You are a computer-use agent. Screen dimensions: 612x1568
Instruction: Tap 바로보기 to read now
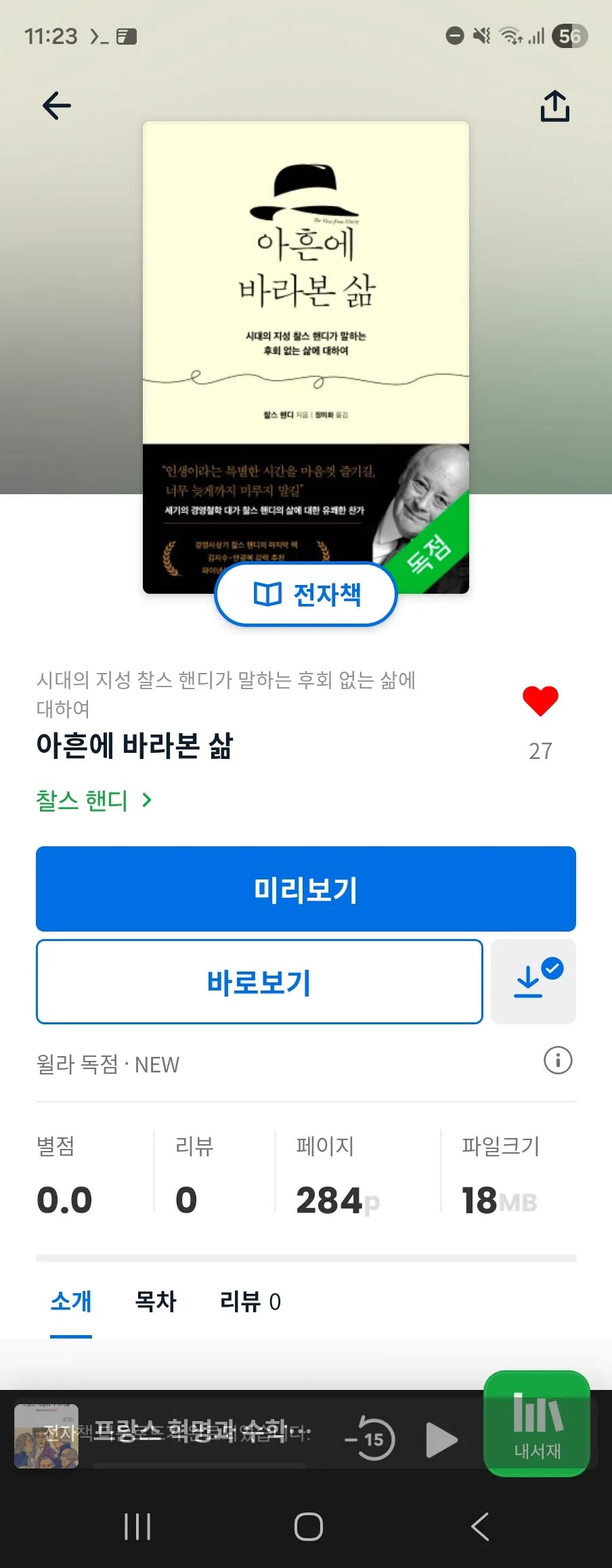click(259, 982)
